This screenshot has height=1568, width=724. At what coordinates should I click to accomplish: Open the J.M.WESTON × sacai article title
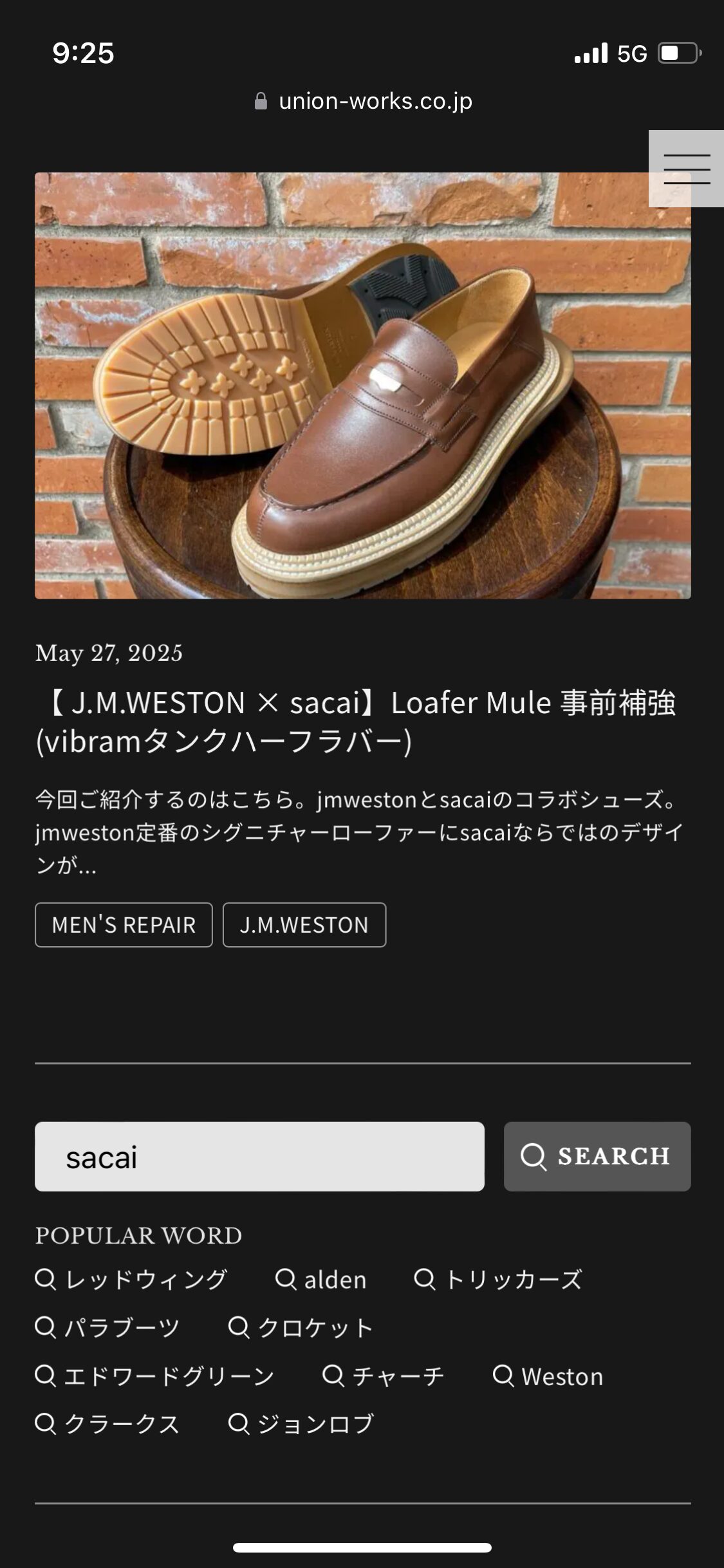(x=356, y=722)
